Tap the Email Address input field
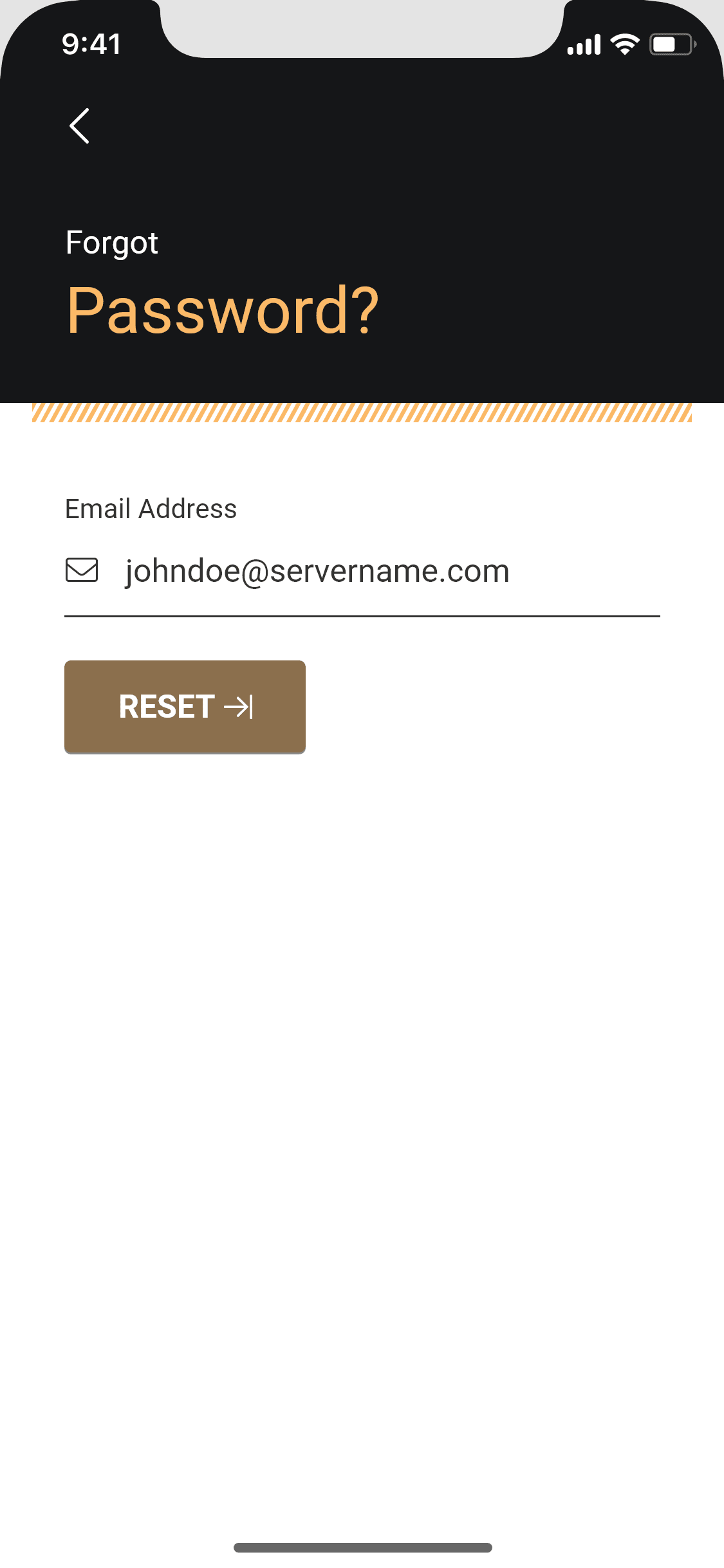The image size is (724, 1568). coord(362,572)
